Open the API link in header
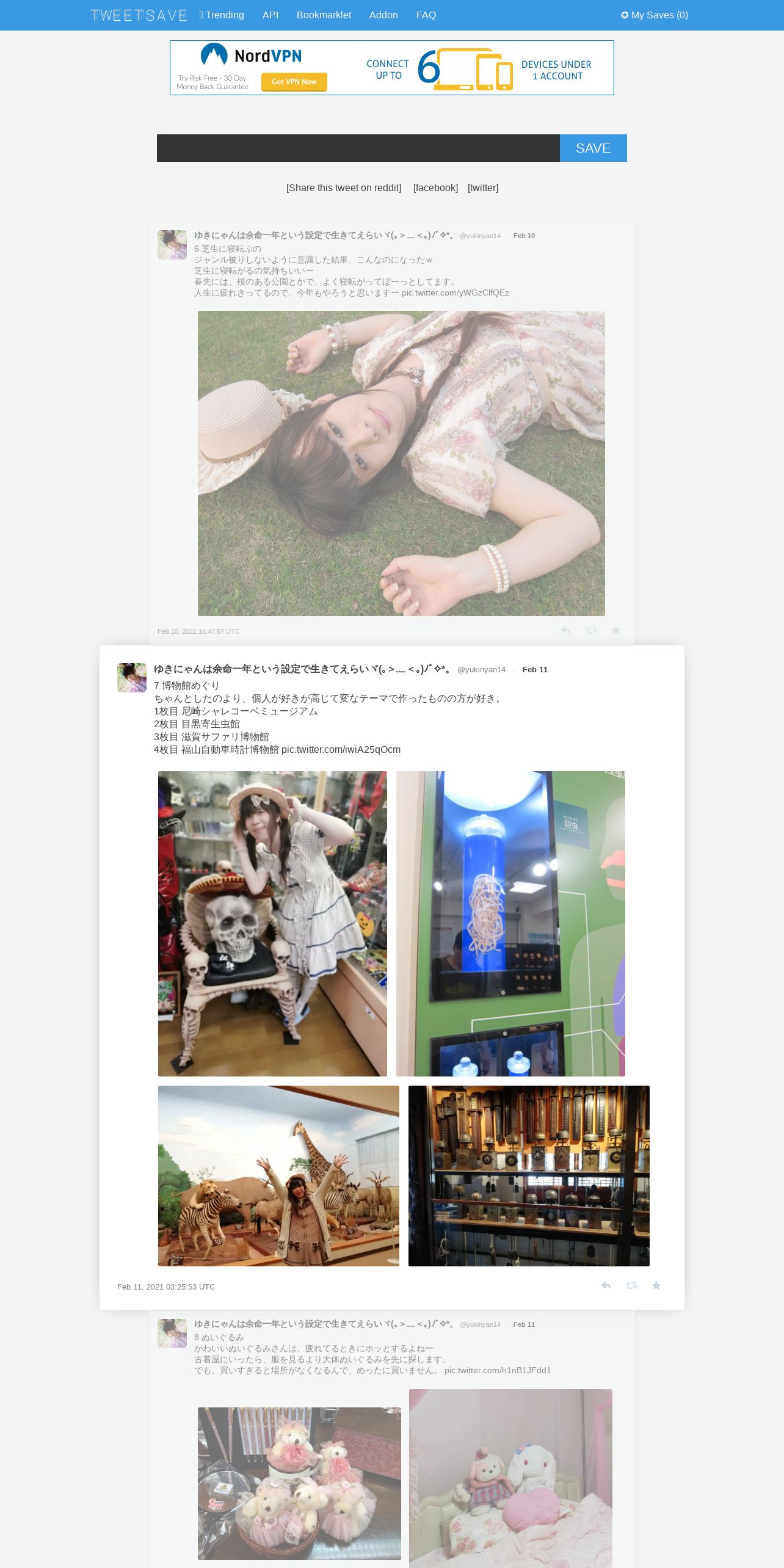Viewport: 784px width, 1568px height. pyautogui.click(x=270, y=15)
